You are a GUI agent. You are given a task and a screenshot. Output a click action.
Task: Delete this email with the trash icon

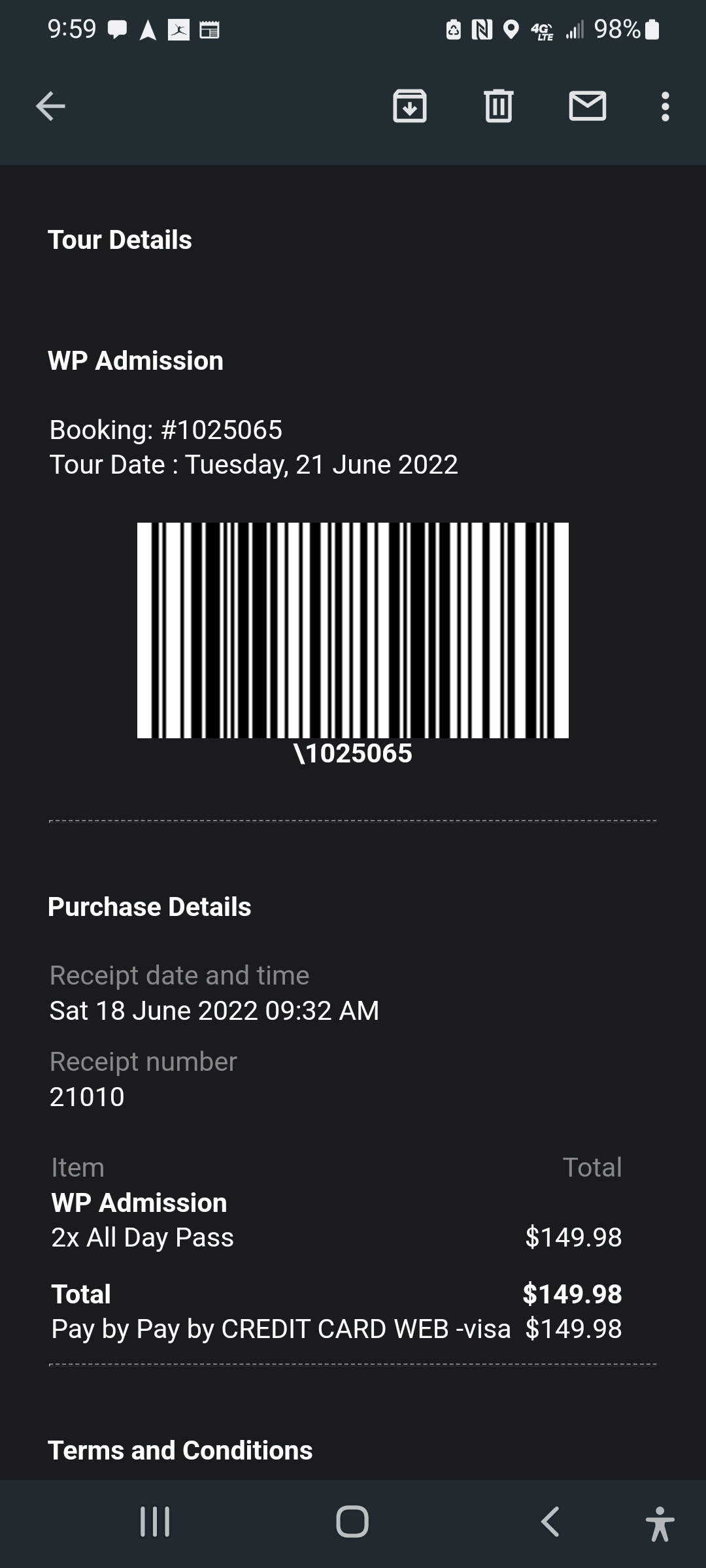click(499, 106)
